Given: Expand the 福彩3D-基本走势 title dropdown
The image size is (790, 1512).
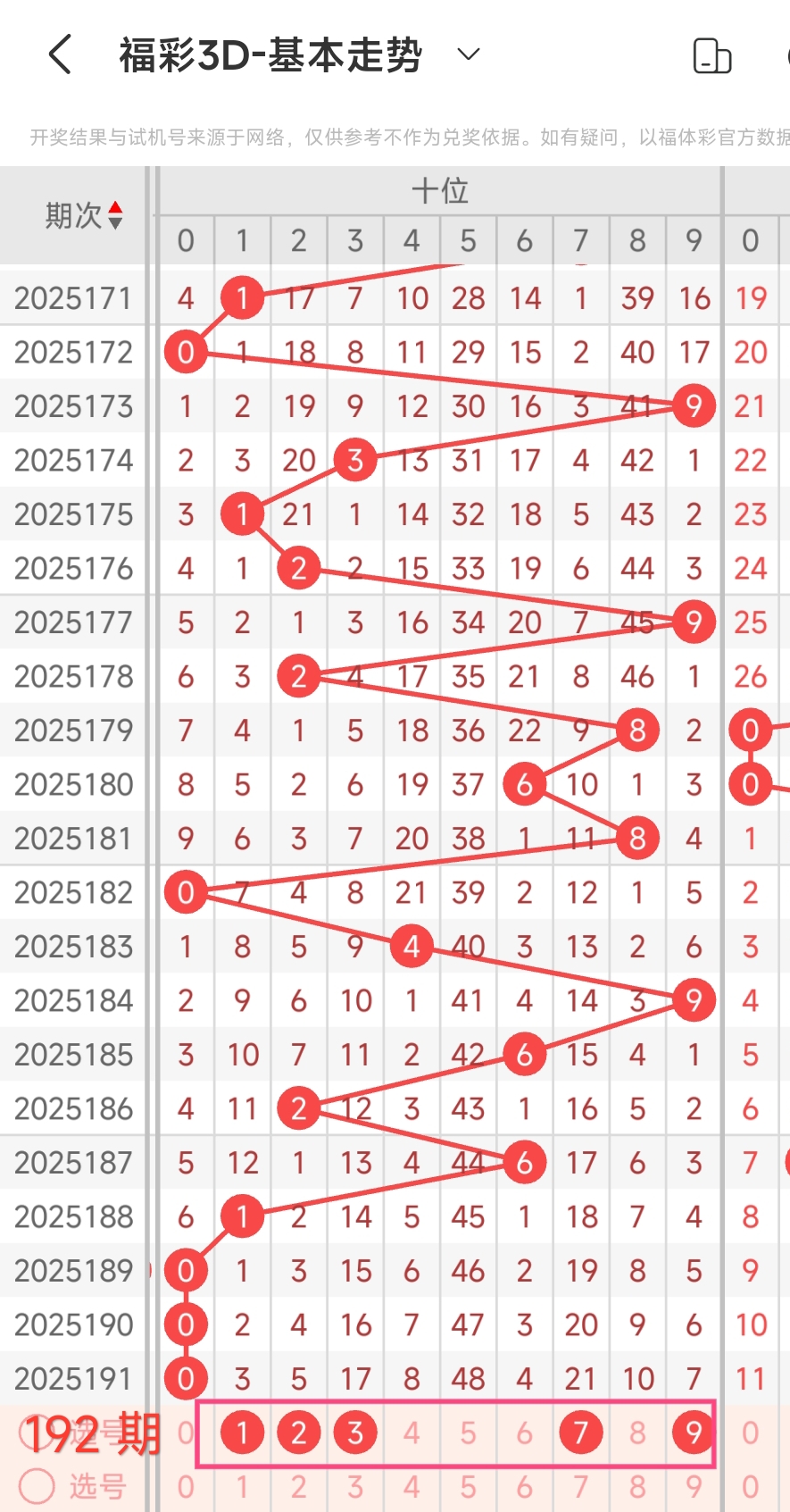Looking at the screenshot, I should pyautogui.click(x=468, y=54).
